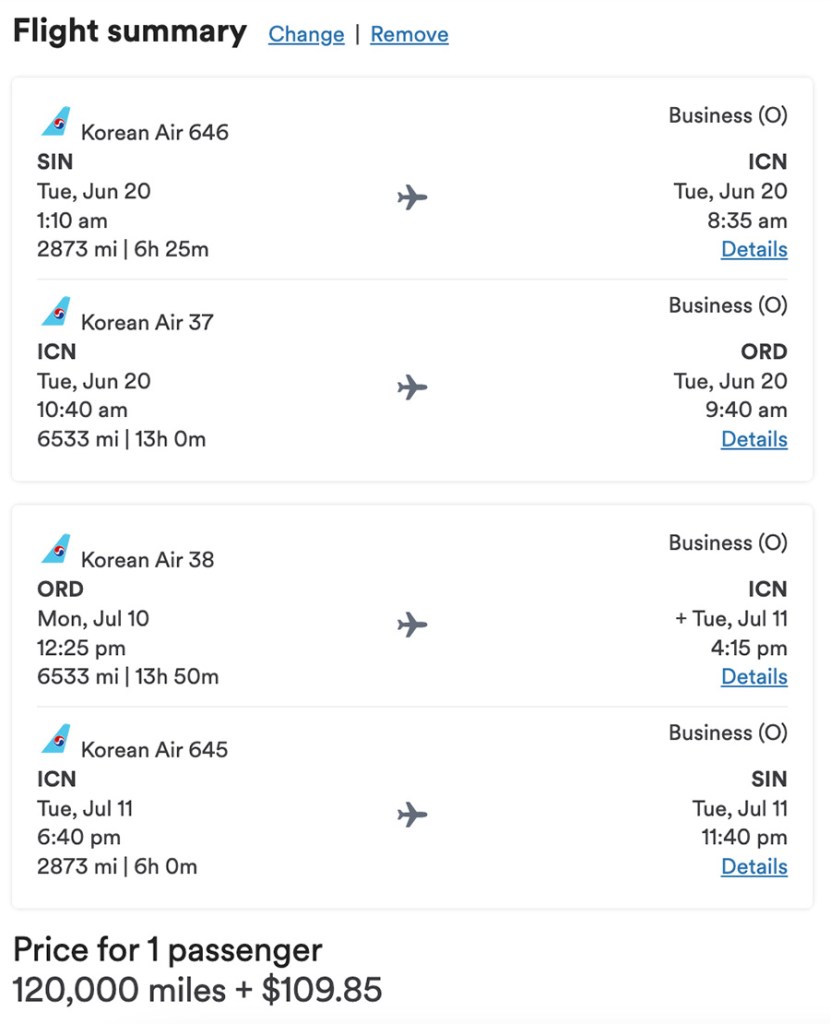Select the outbound itinerary card

(x=414, y=278)
